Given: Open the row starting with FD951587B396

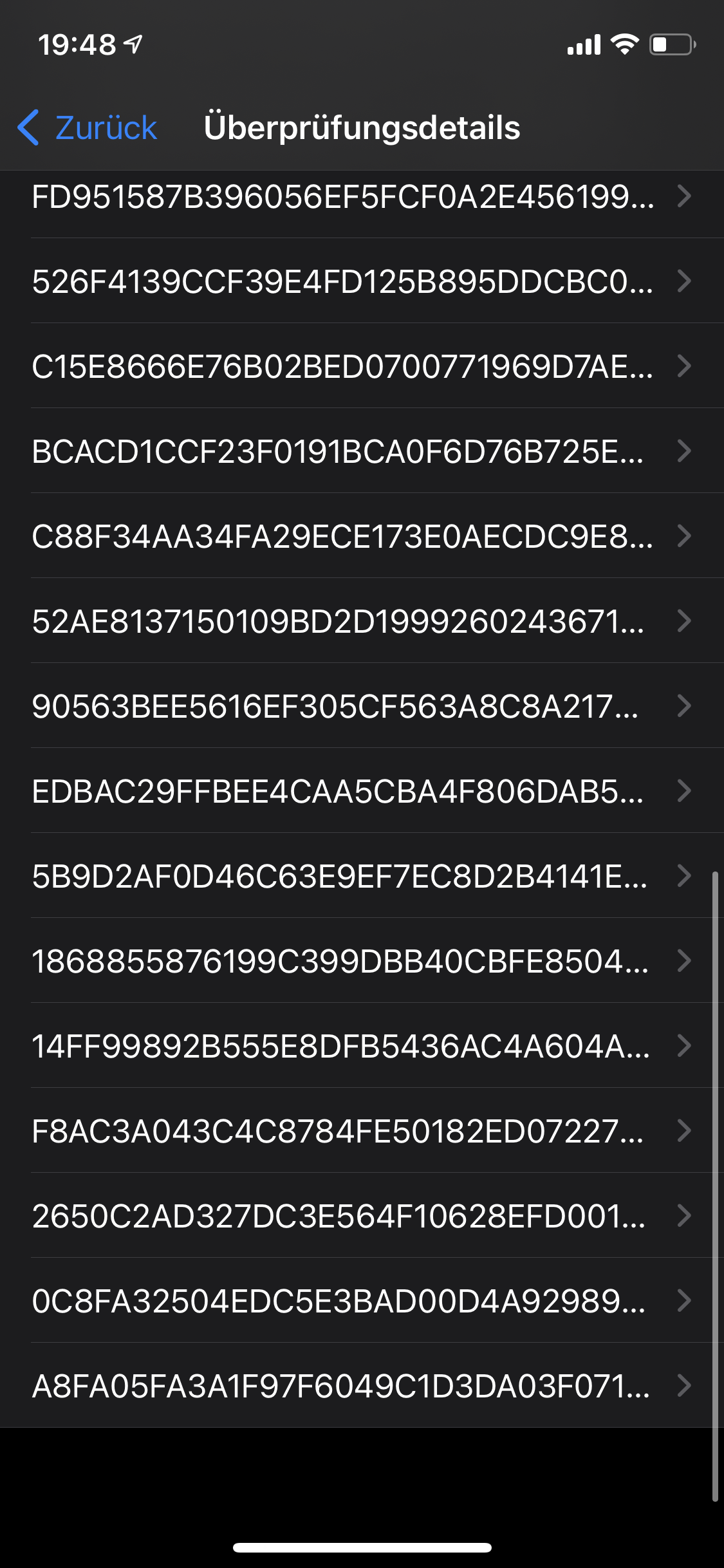Looking at the screenshot, I should tap(360, 197).
